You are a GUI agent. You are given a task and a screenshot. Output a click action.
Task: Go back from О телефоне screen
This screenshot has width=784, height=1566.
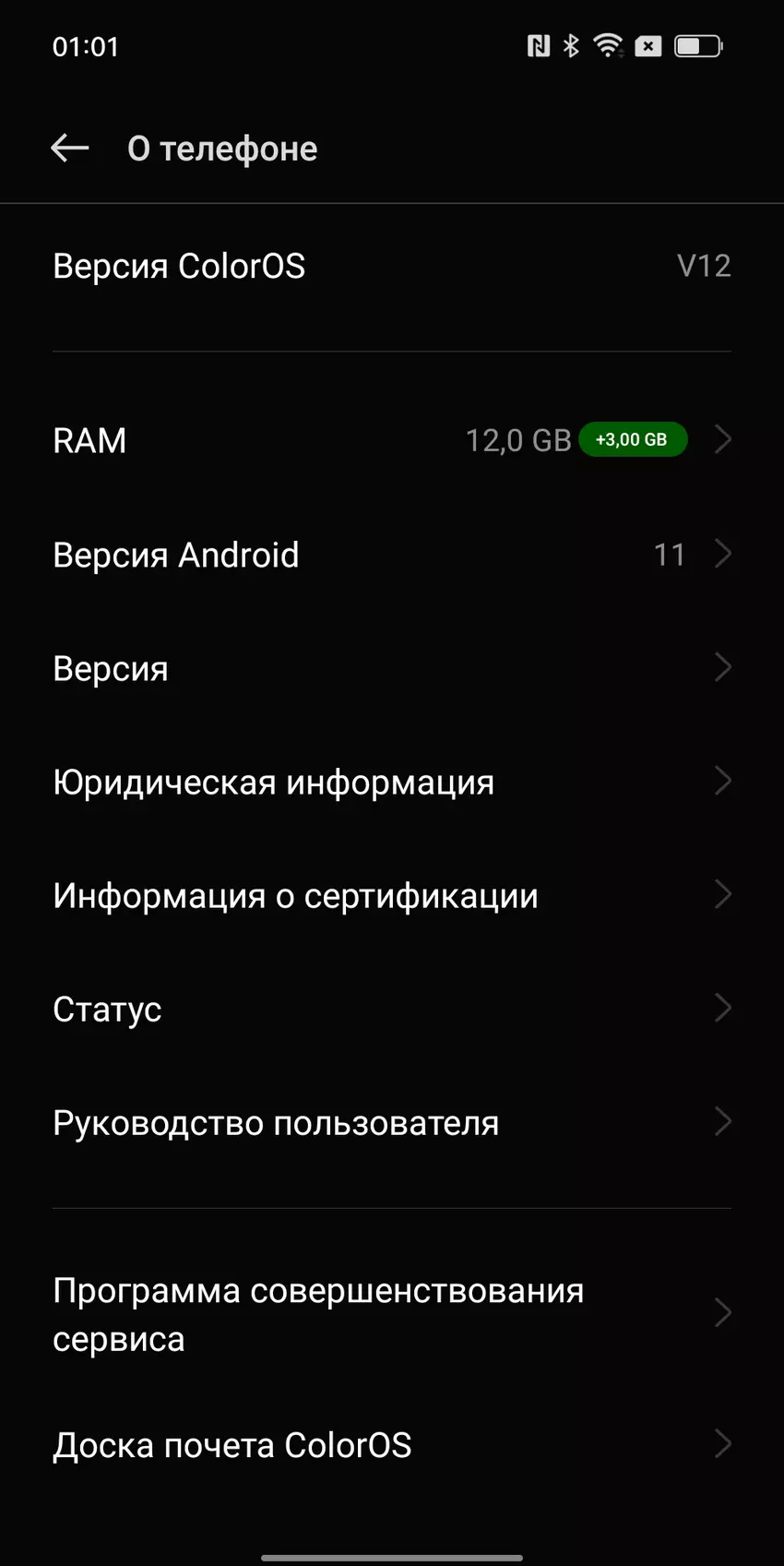tap(69, 148)
